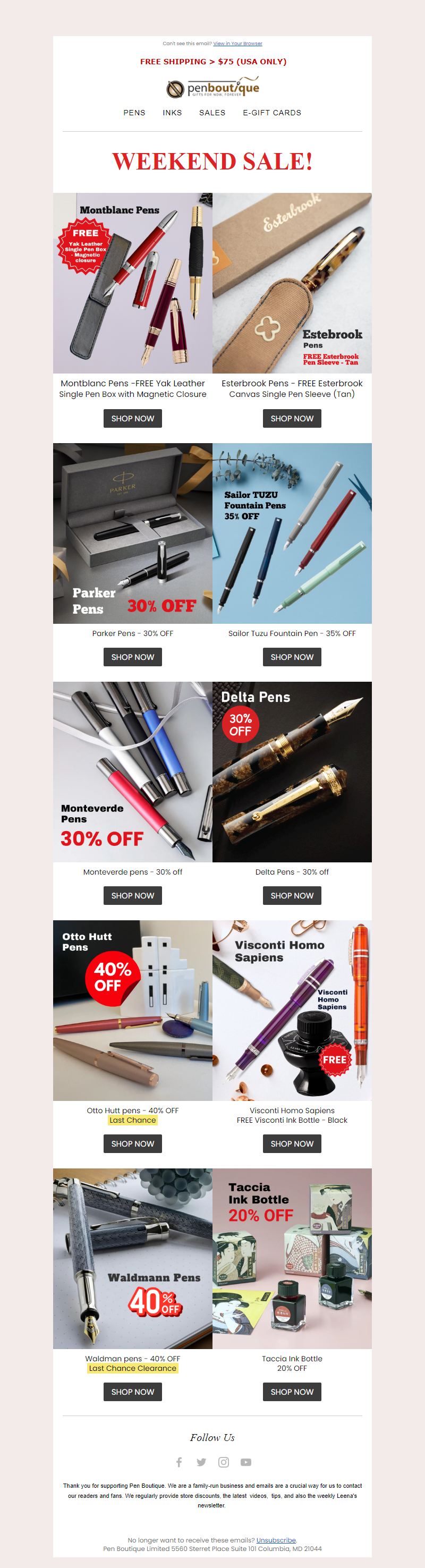Shop Sailor Tuzu Fountain Pen deal
The width and height of the screenshot is (425, 1568).
pos(292,657)
